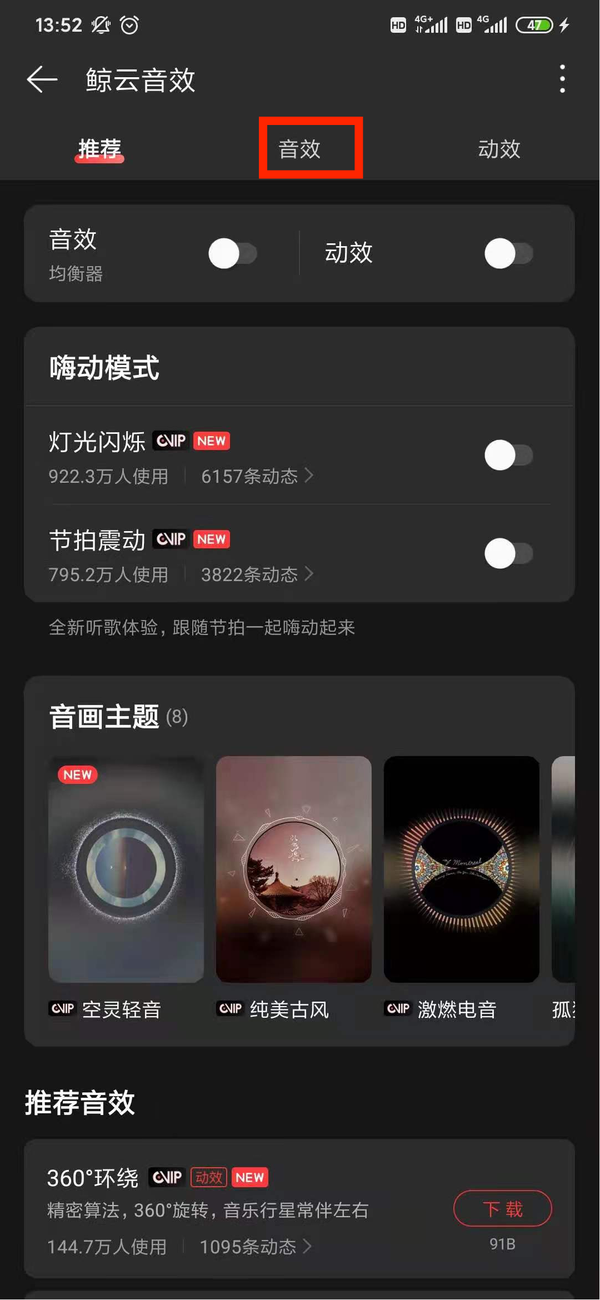View 3822条动态 for 节拍震动
600x1300 pixels.
pyautogui.click(x=257, y=575)
